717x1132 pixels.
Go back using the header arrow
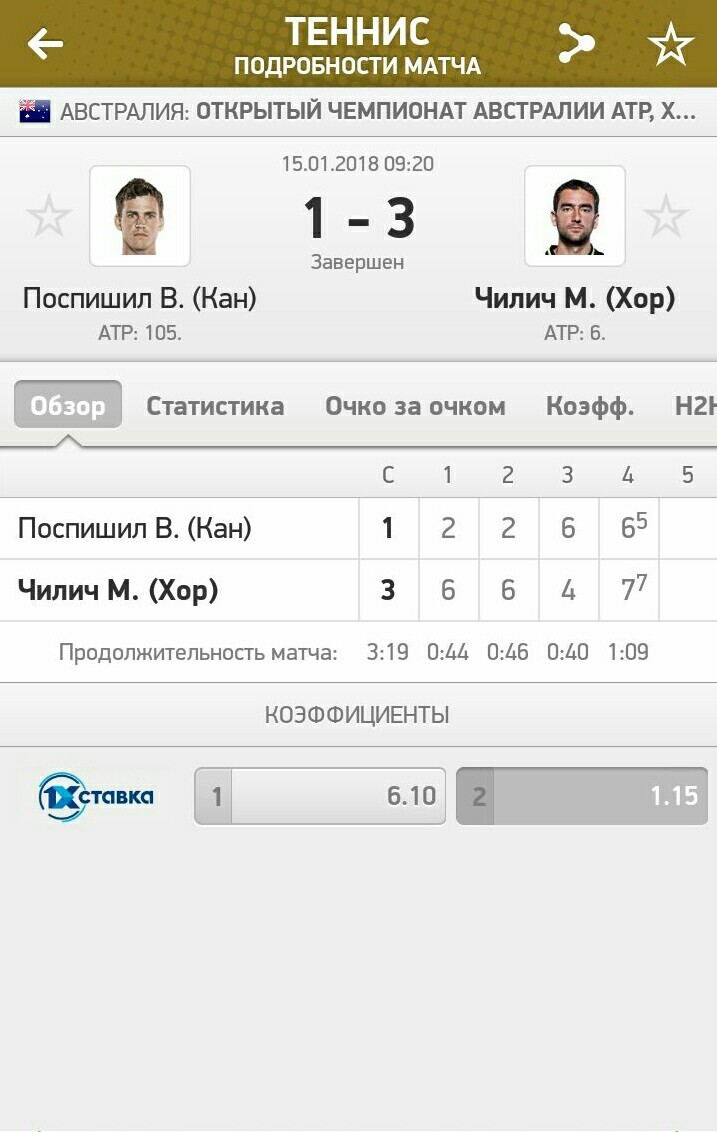pyautogui.click(x=45, y=44)
